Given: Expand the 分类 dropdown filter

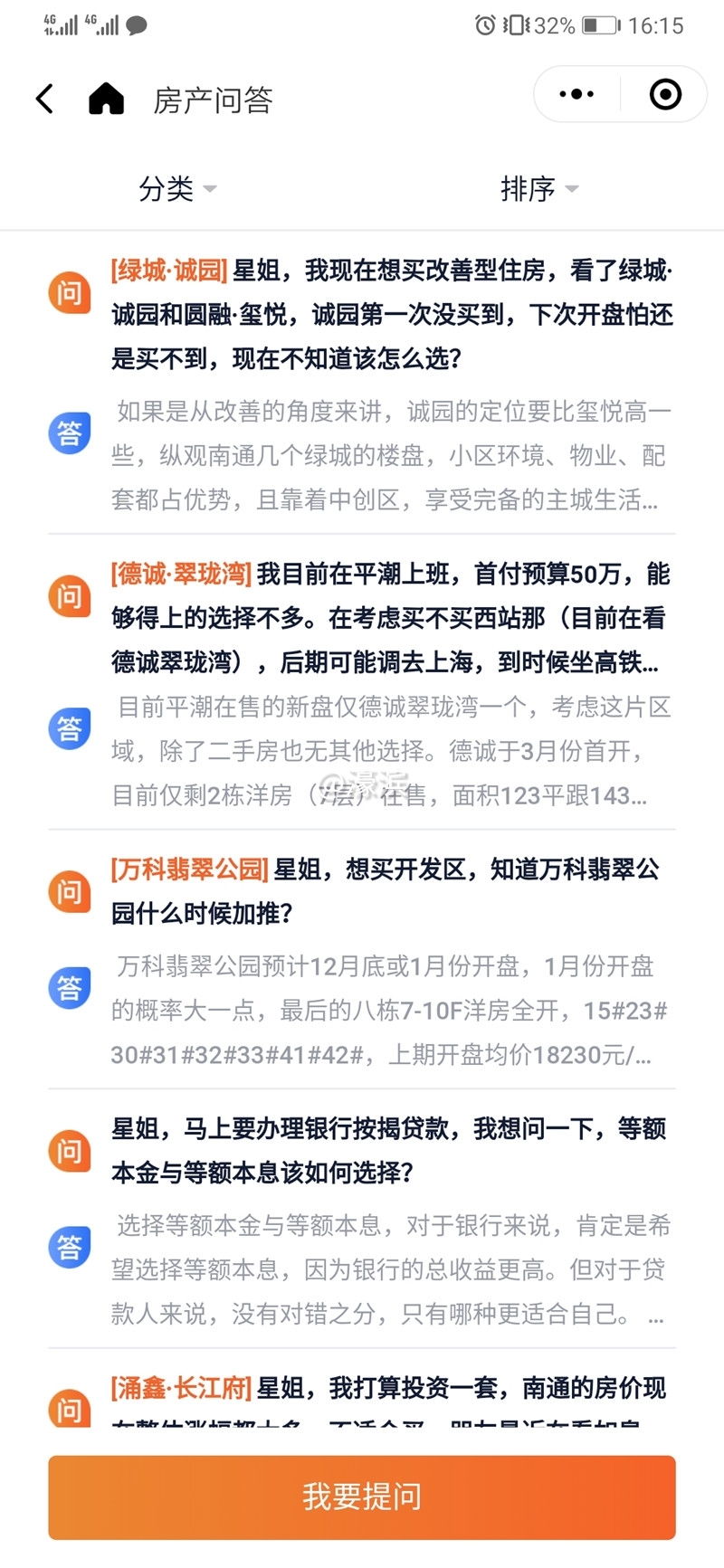Looking at the screenshot, I should 177,188.
